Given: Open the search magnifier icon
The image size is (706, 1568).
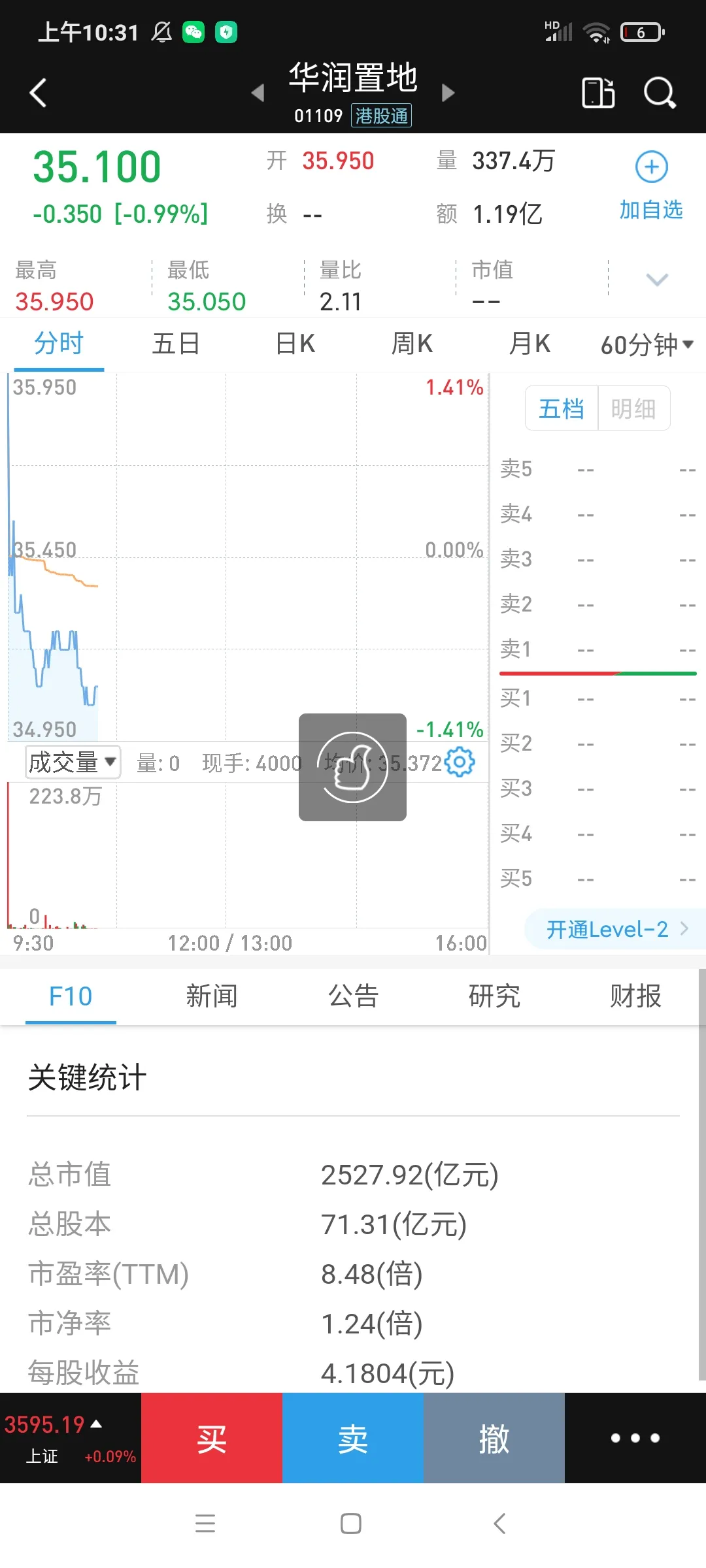Looking at the screenshot, I should [659, 93].
